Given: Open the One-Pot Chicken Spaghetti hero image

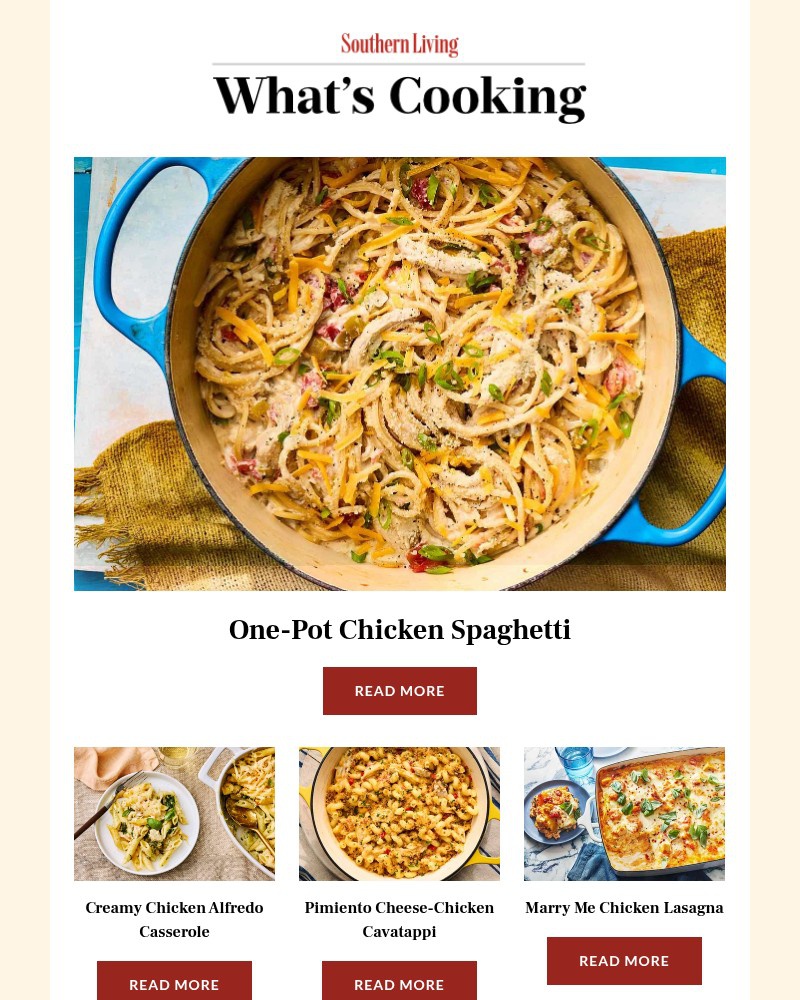Looking at the screenshot, I should pyautogui.click(x=400, y=374).
